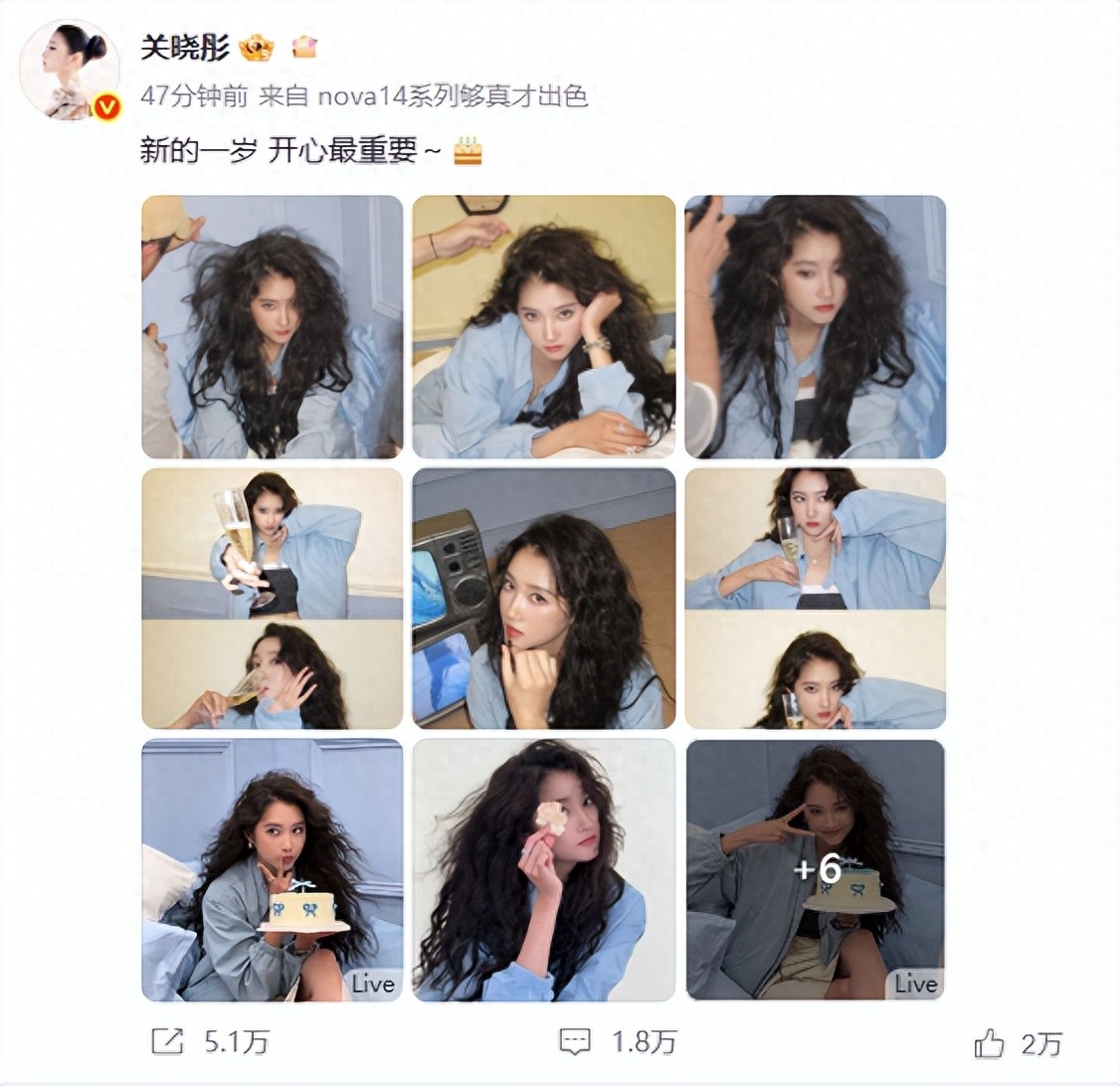
Task: Open the collage raising a champagne glass
Action: [x=272, y=598]
